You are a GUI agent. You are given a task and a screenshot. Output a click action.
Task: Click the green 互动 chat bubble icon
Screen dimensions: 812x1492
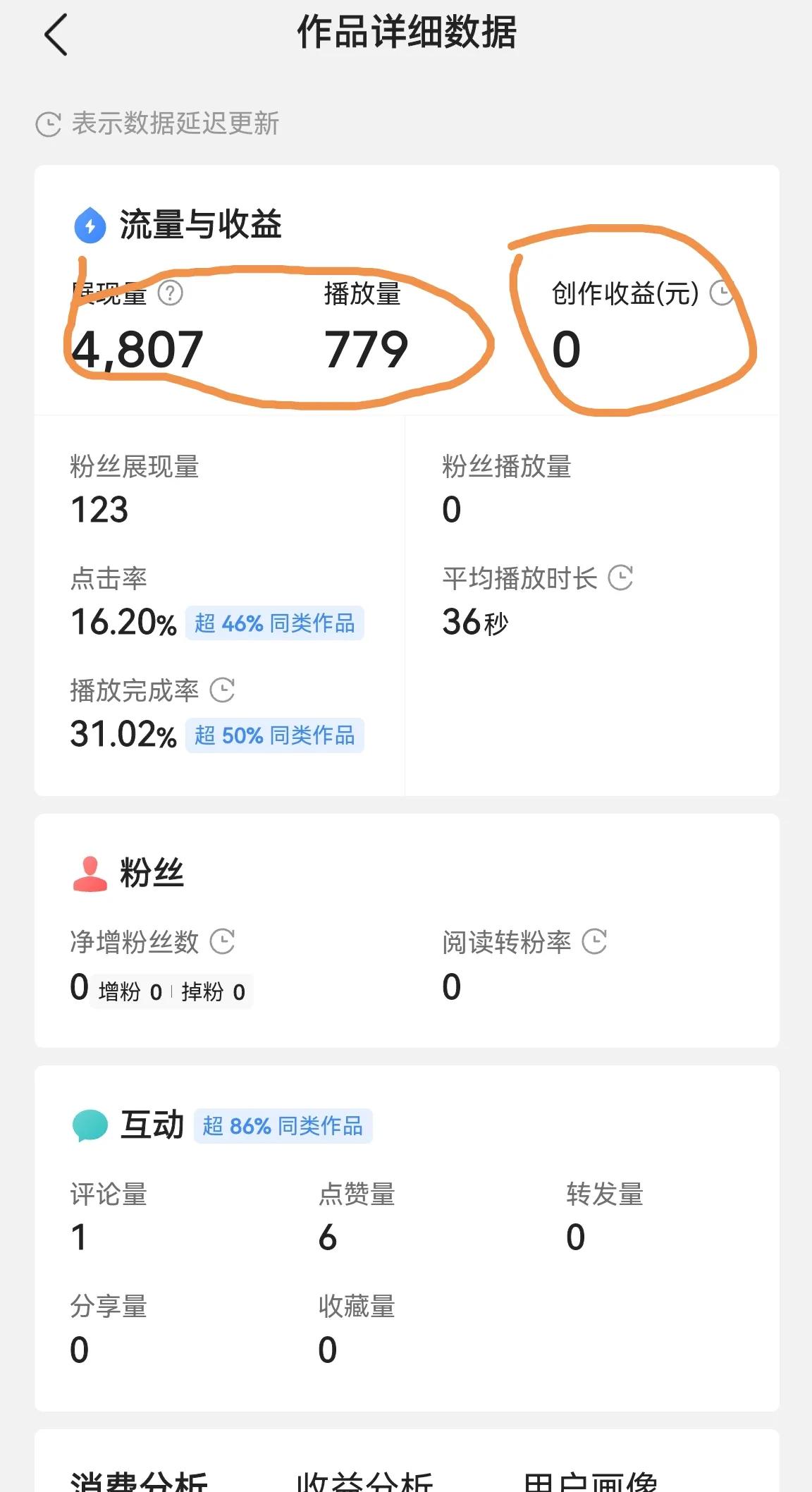[x=90, y=1124]
